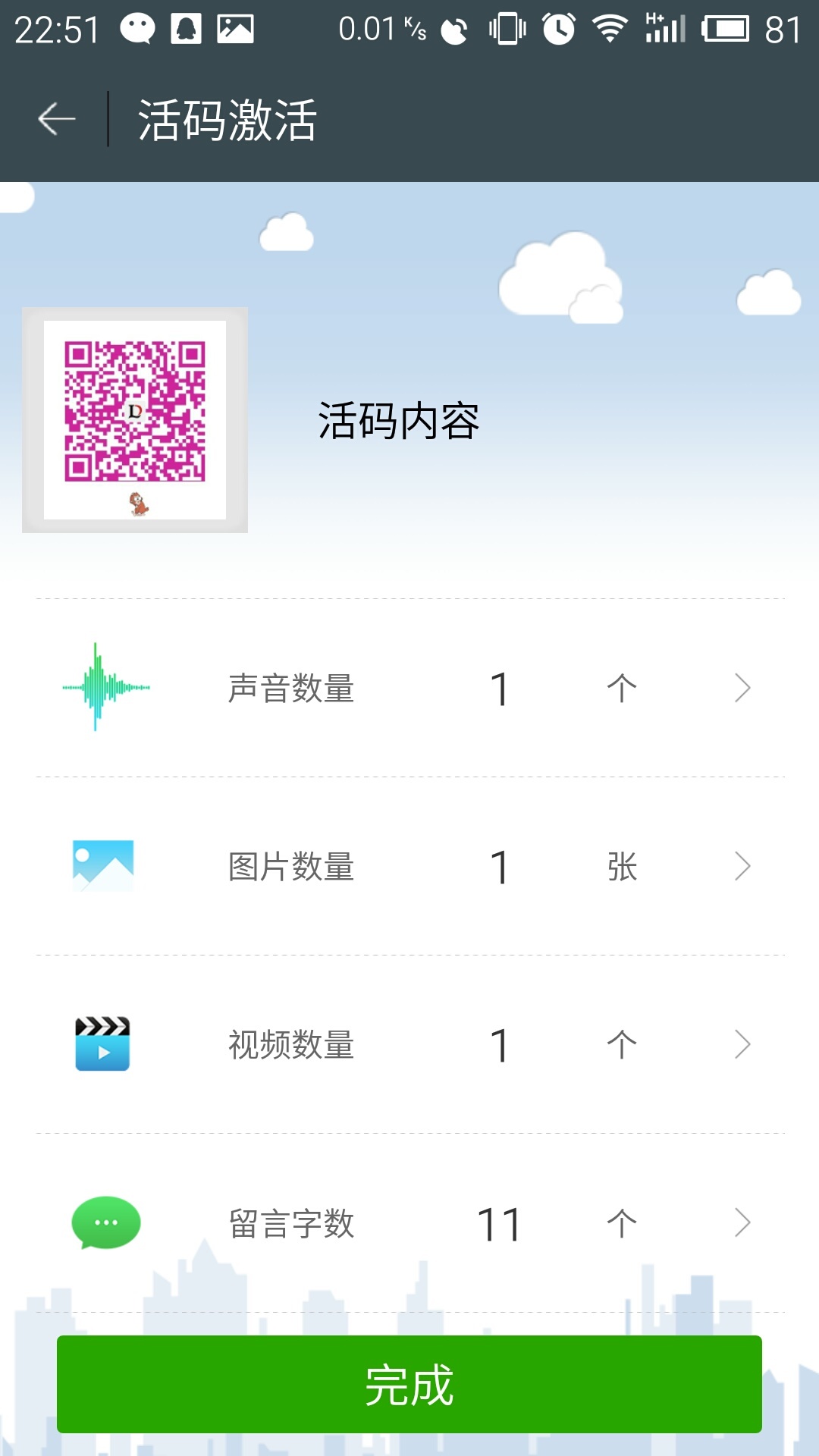Expand the 视频数量 row chevron
Viewport: 819px width, 1456px height.
[742, 1045]
